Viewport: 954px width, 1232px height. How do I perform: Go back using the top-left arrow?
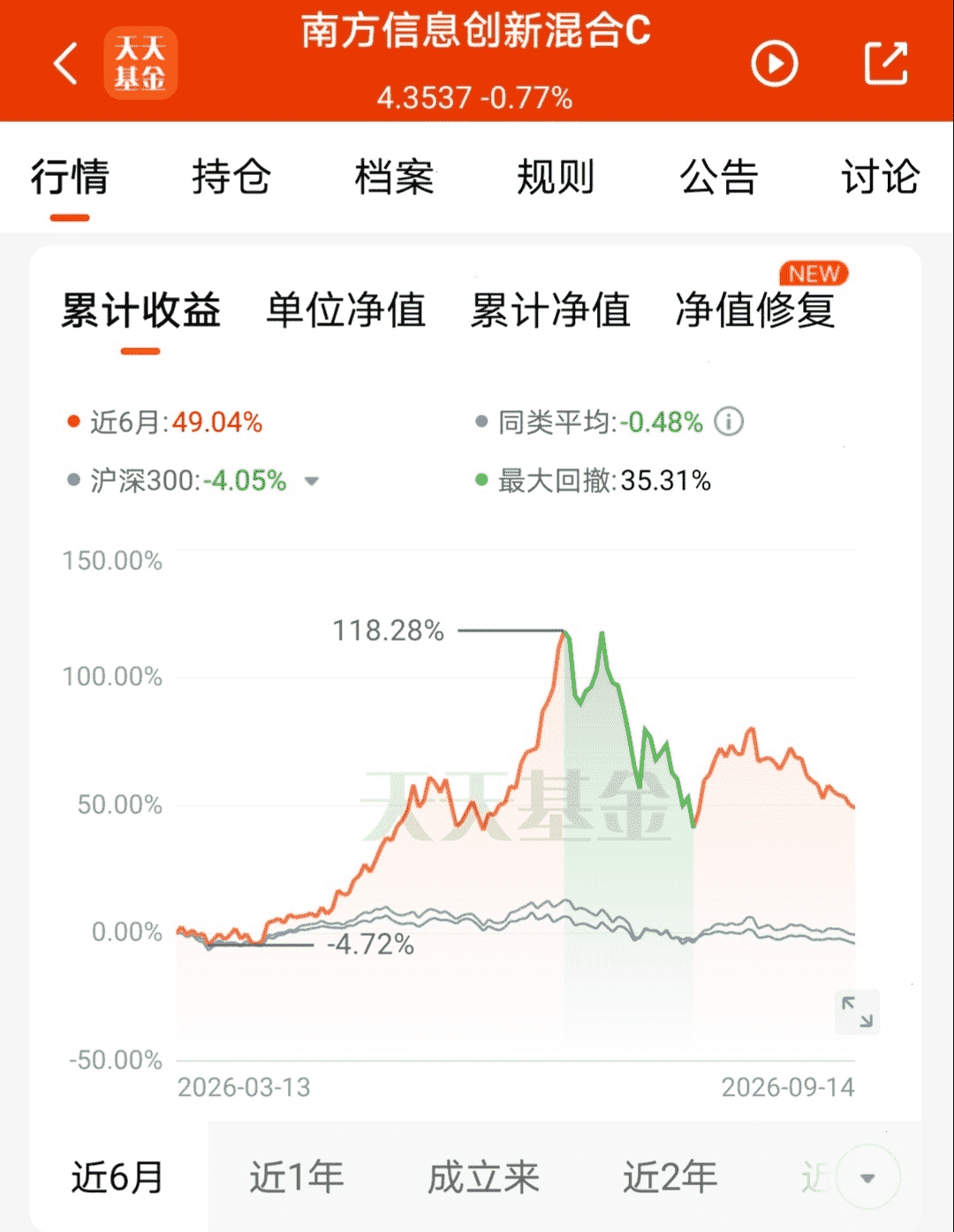(x=66, y=64)
